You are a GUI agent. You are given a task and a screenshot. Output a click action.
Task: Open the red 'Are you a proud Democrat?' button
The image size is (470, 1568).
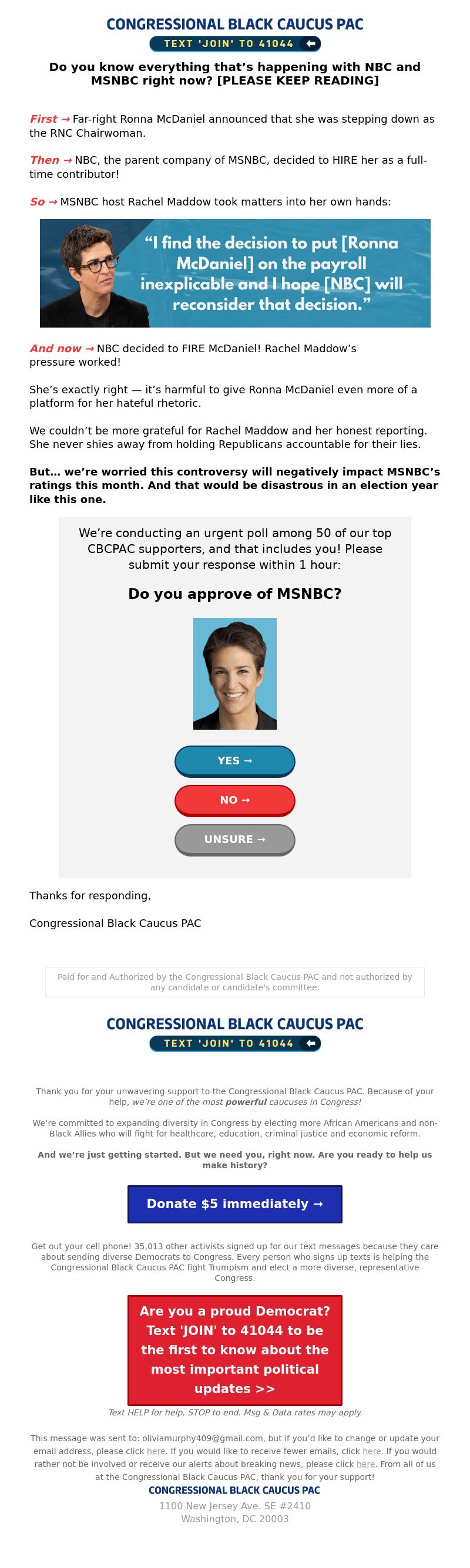click(234, 1350)
